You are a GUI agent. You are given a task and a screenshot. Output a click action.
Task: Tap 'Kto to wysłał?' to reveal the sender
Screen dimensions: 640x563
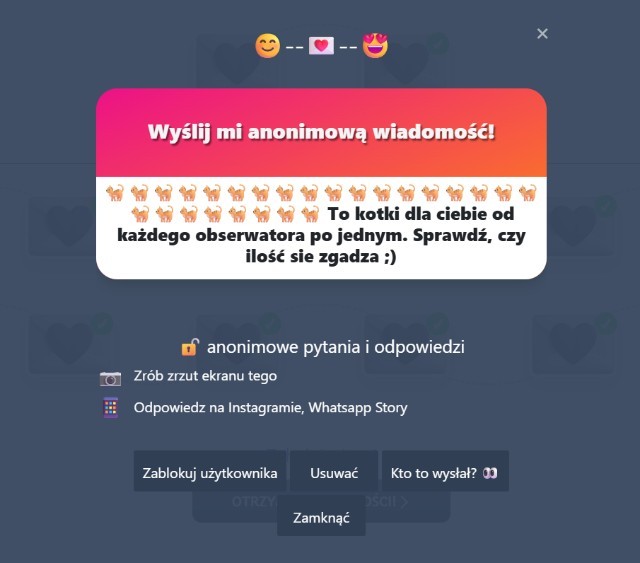(x=445, y=473)
